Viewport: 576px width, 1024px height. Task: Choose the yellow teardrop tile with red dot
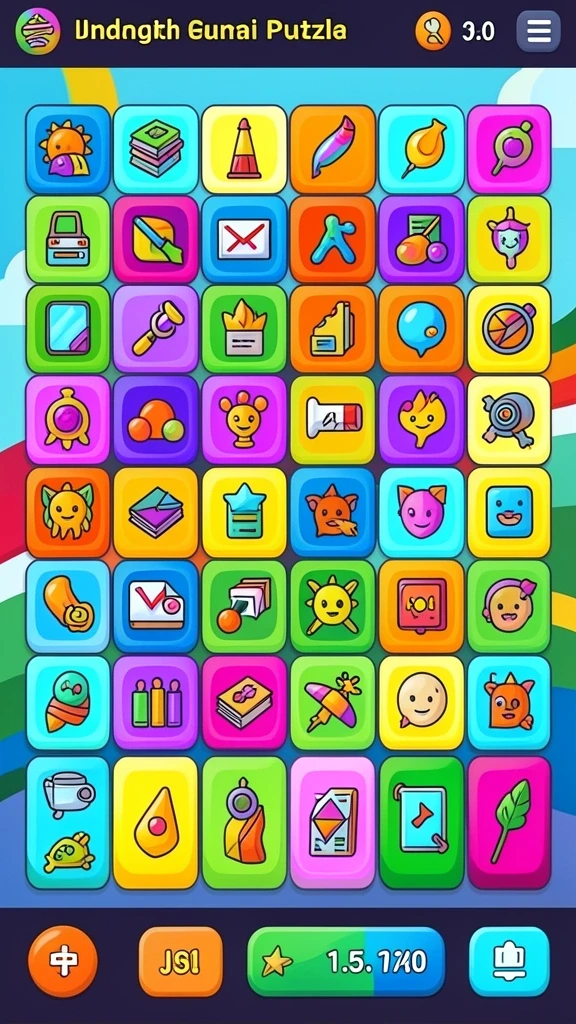155,823
